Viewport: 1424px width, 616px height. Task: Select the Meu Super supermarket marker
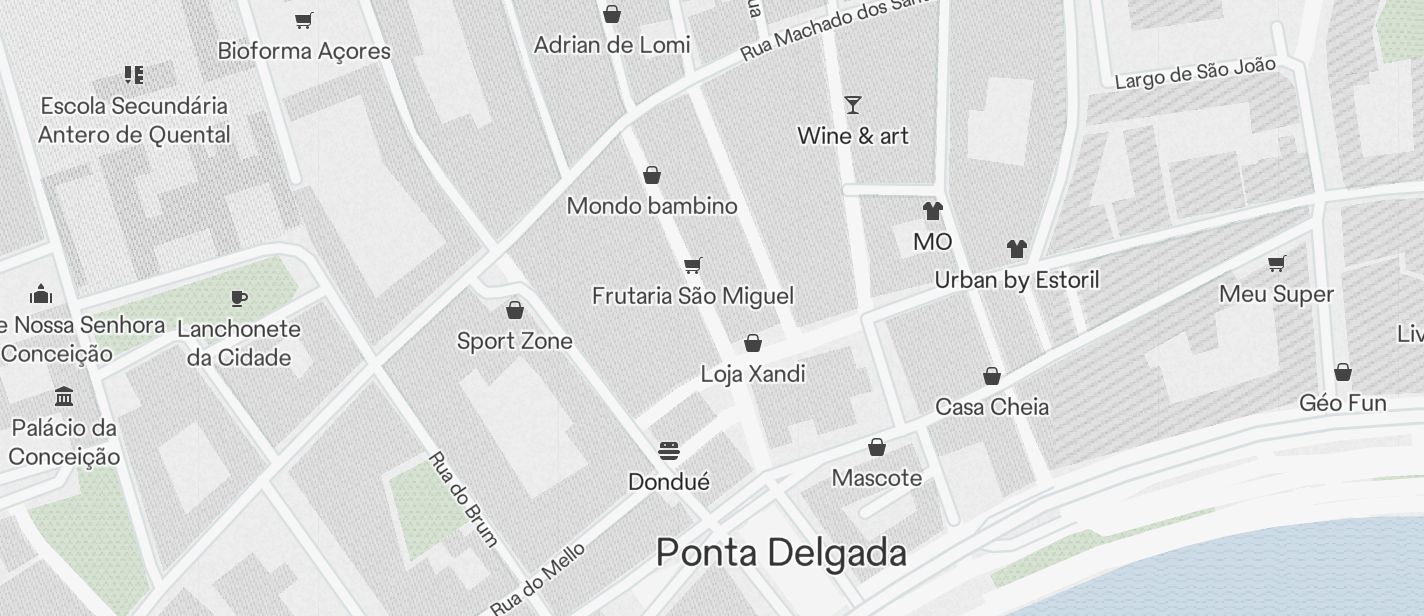pyautogui.click(x=1276, y=264)
